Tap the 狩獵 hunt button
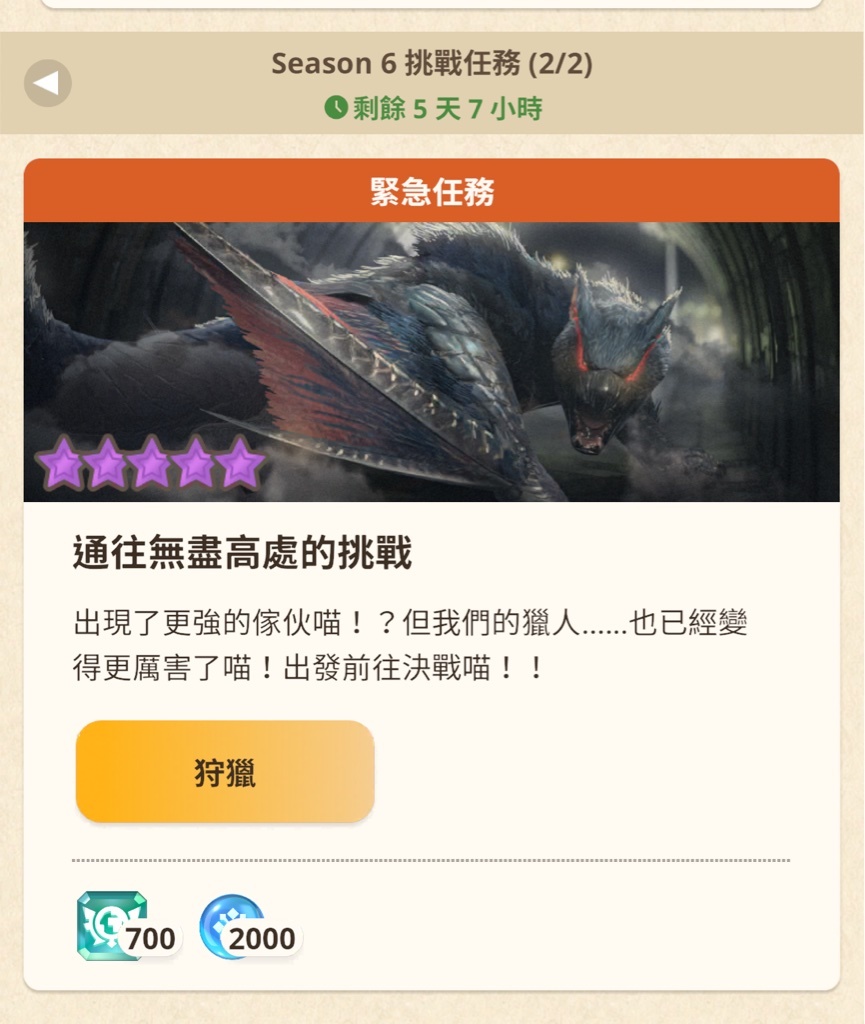The width and height of the screenshot is (865, 1024). [x=225, y=772]
